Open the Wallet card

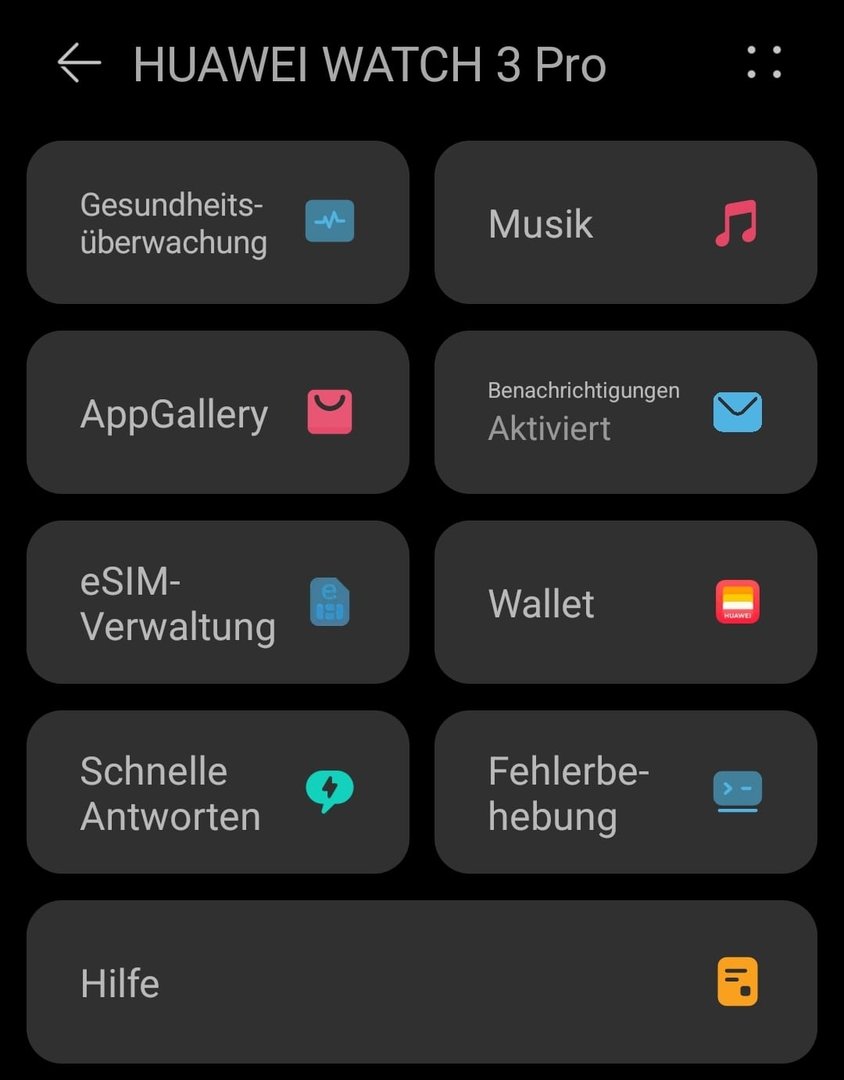tap(625, 602)
